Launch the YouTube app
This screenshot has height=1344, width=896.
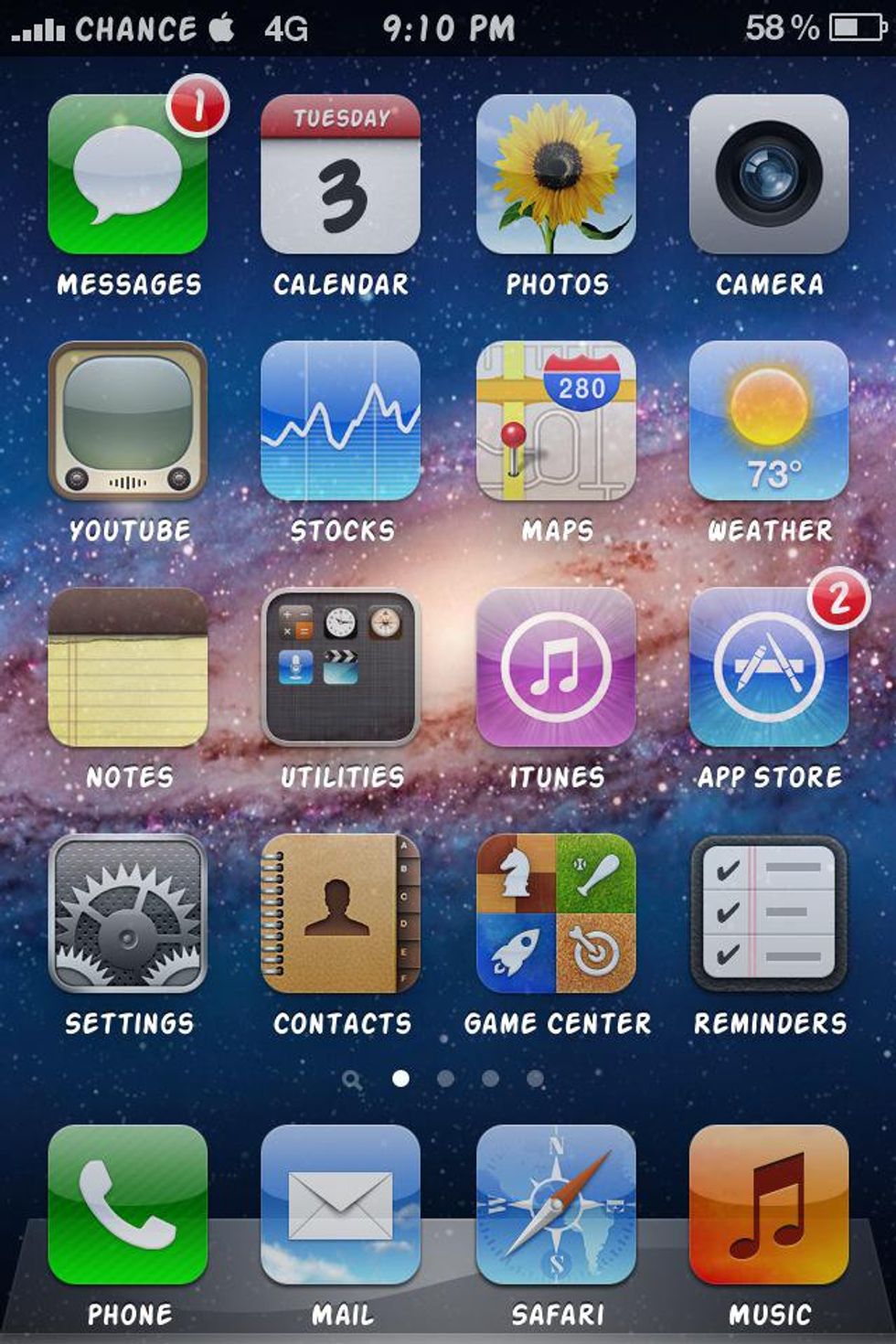pos(127,421)
